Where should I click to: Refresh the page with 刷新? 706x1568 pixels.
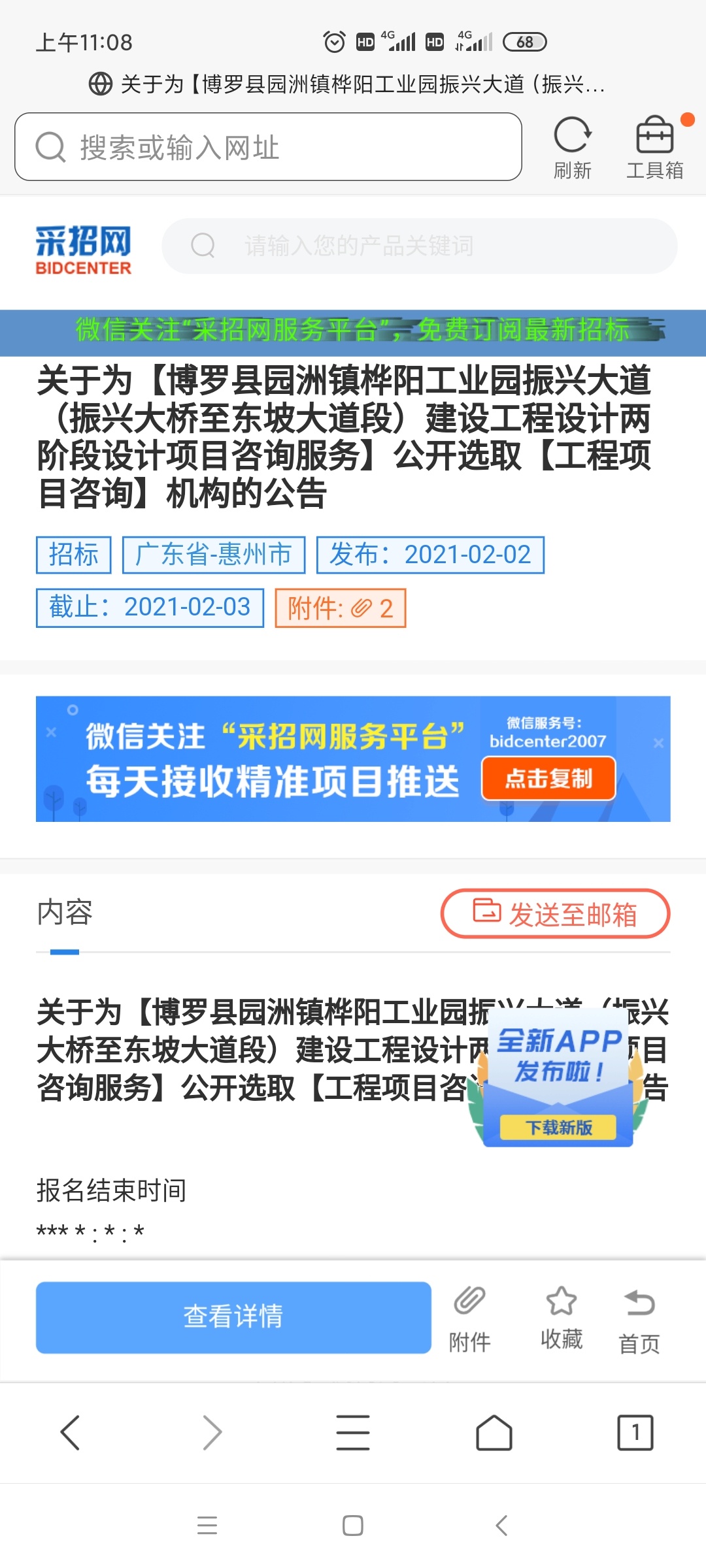(x=572, y=148)
